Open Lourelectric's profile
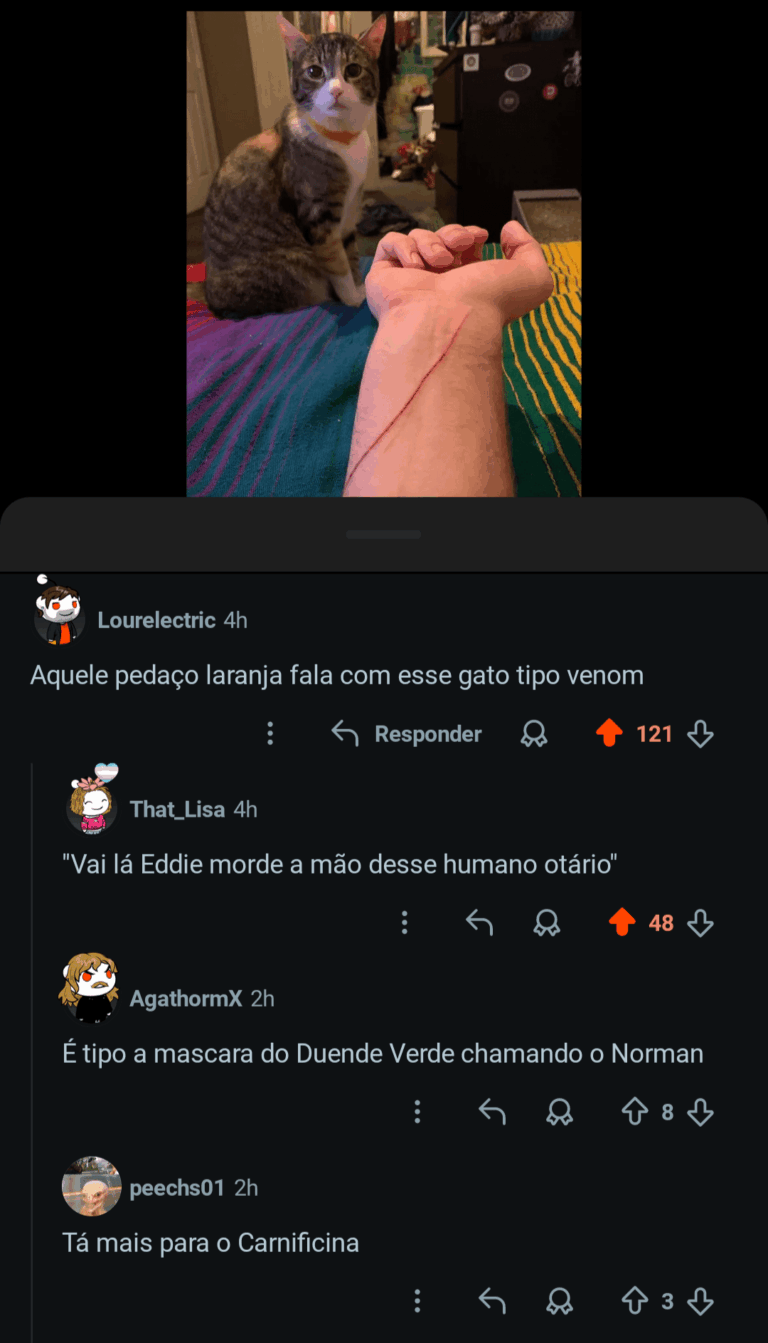 (x=156, y=620)
